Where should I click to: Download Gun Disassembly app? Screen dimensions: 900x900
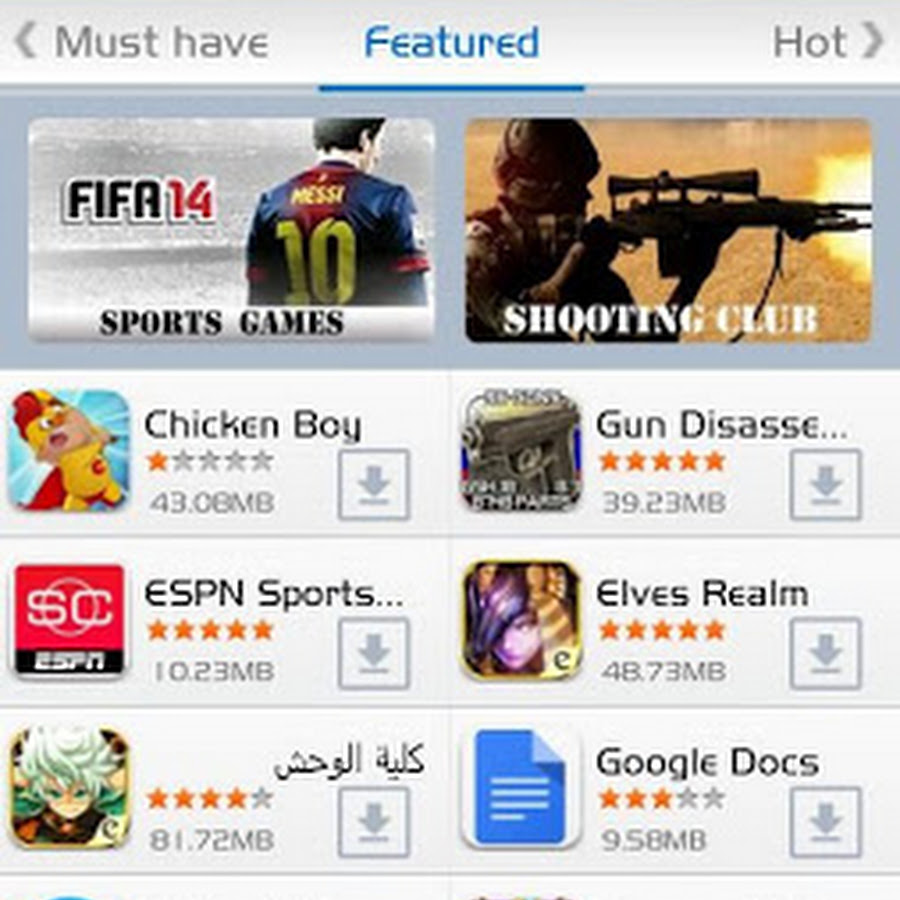[825, 484]
